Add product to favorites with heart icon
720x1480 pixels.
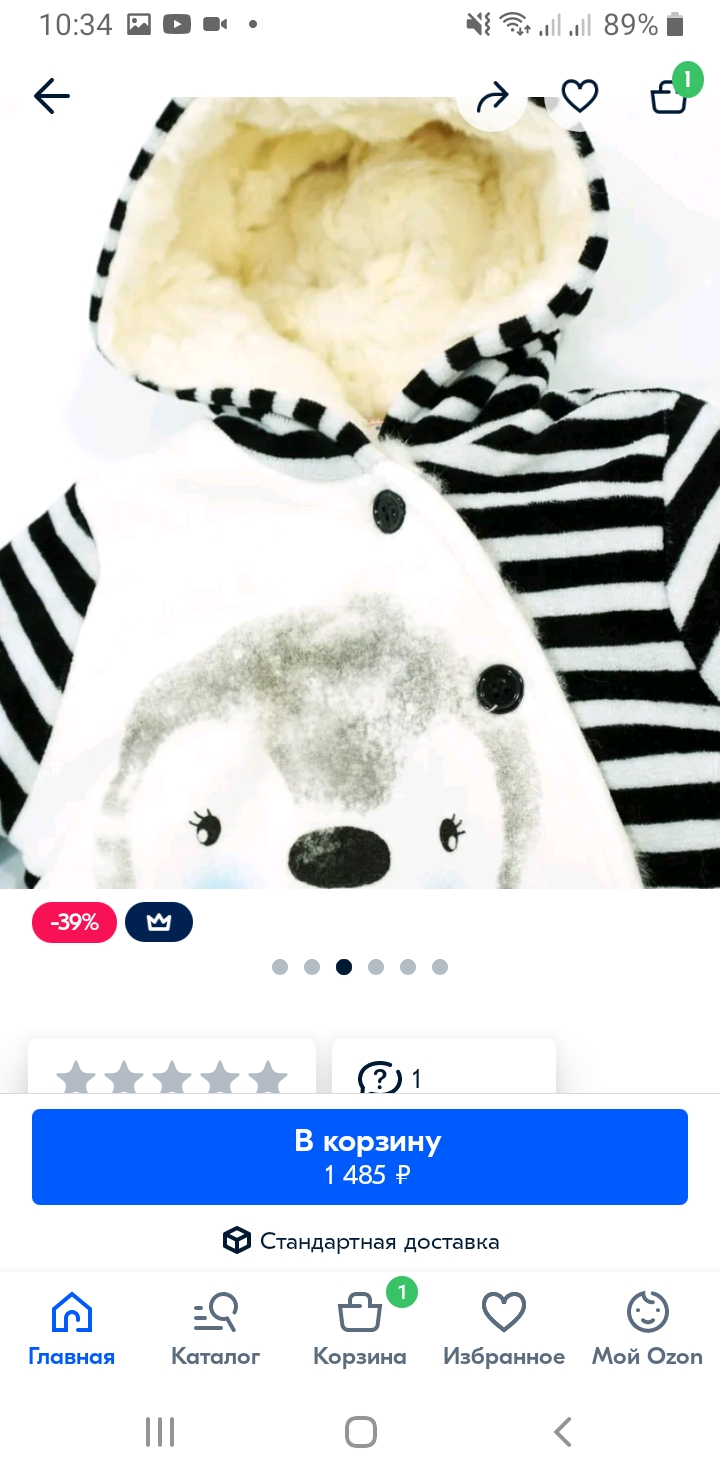[x=579, y=96]
